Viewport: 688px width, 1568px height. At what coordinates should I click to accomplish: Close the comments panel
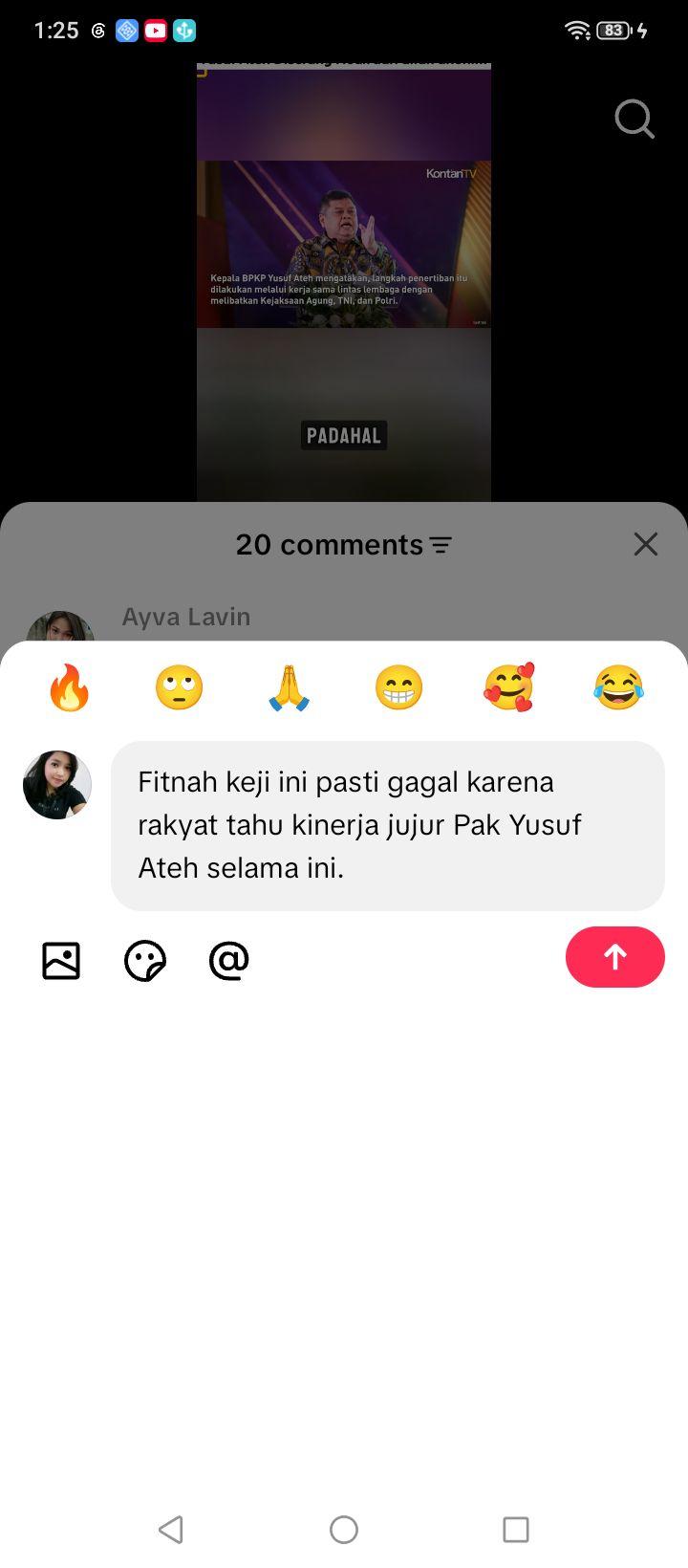pyautogui.click(x=646, y=544)
